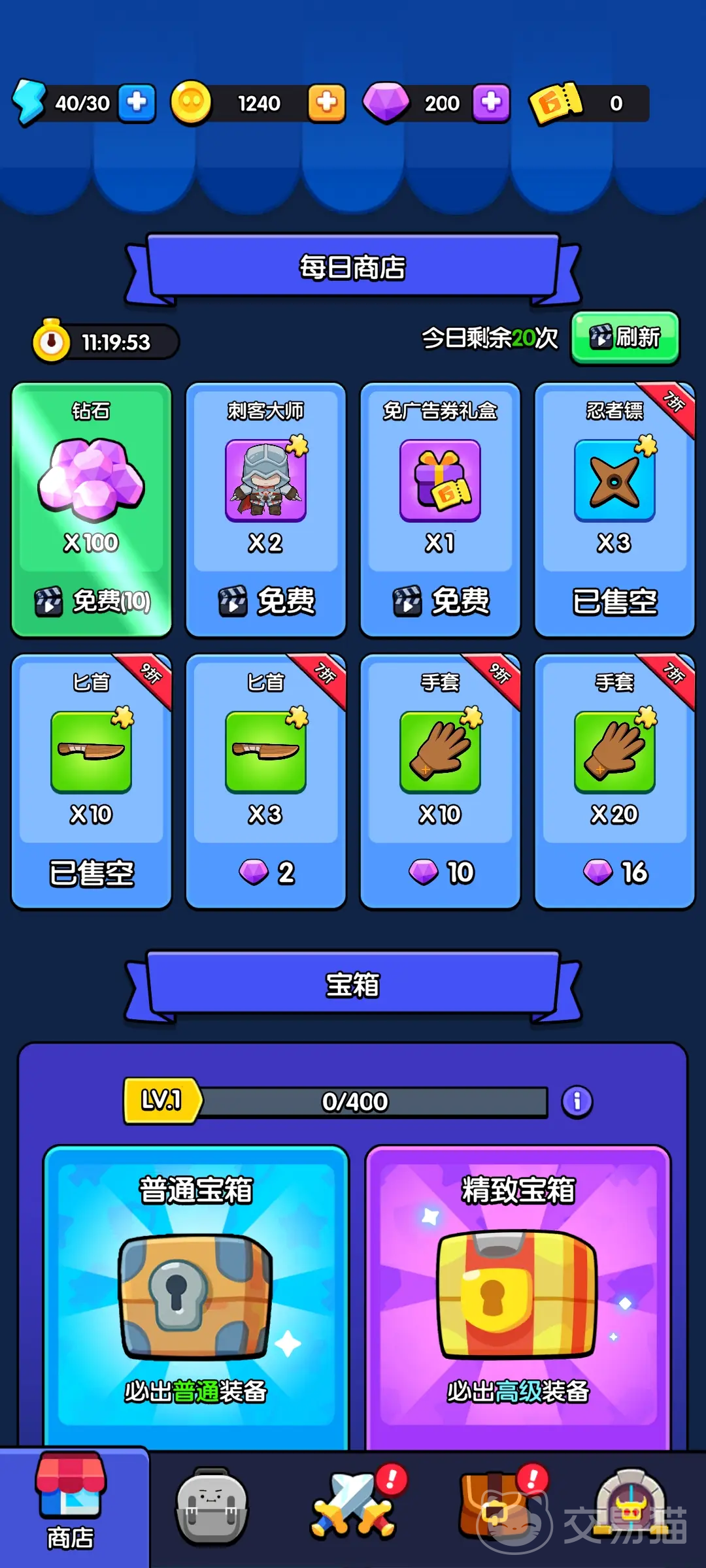Add diamonds with the purple plus
706x1568 pixels.
pos(491,103)
